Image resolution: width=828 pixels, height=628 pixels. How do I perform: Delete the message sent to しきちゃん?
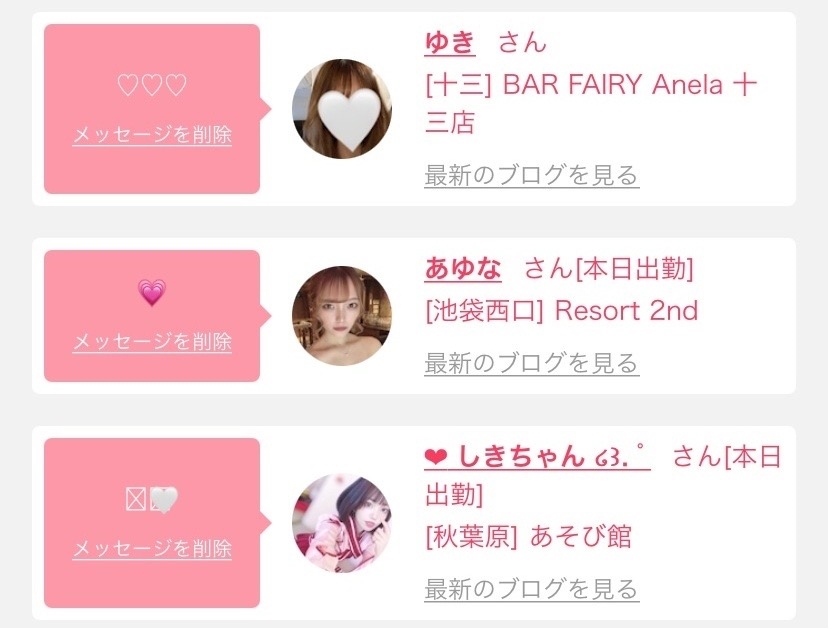(152, 549)
